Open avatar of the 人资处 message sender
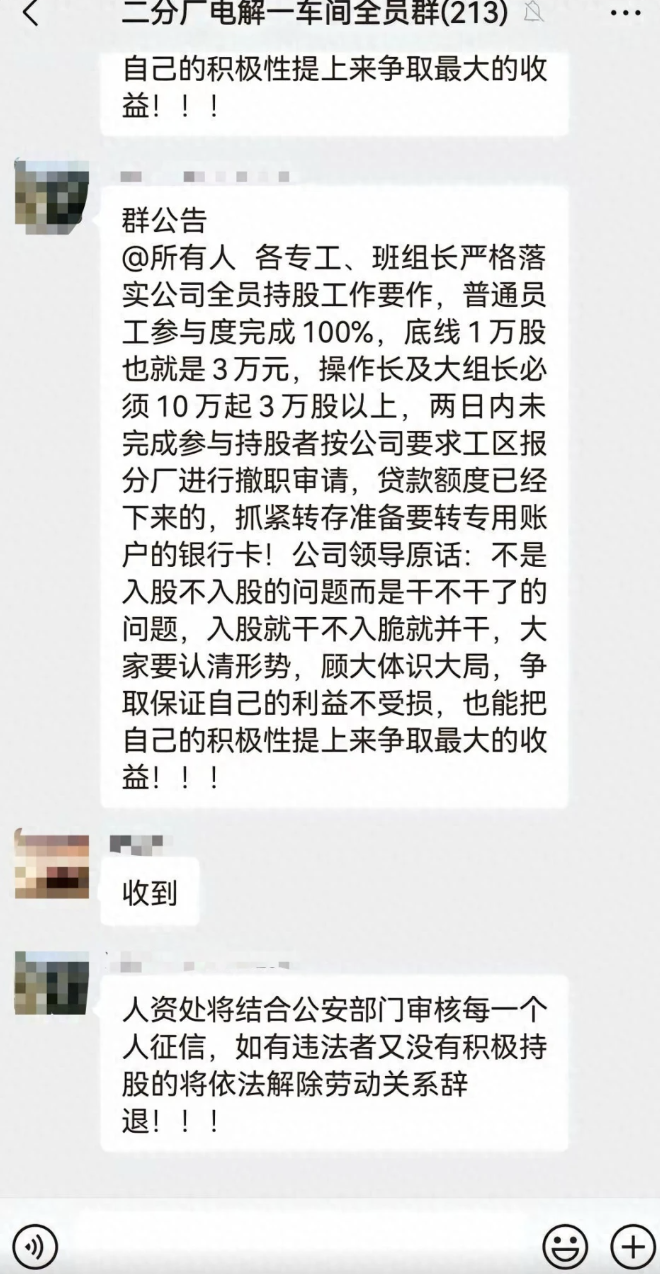 [52, 983]
